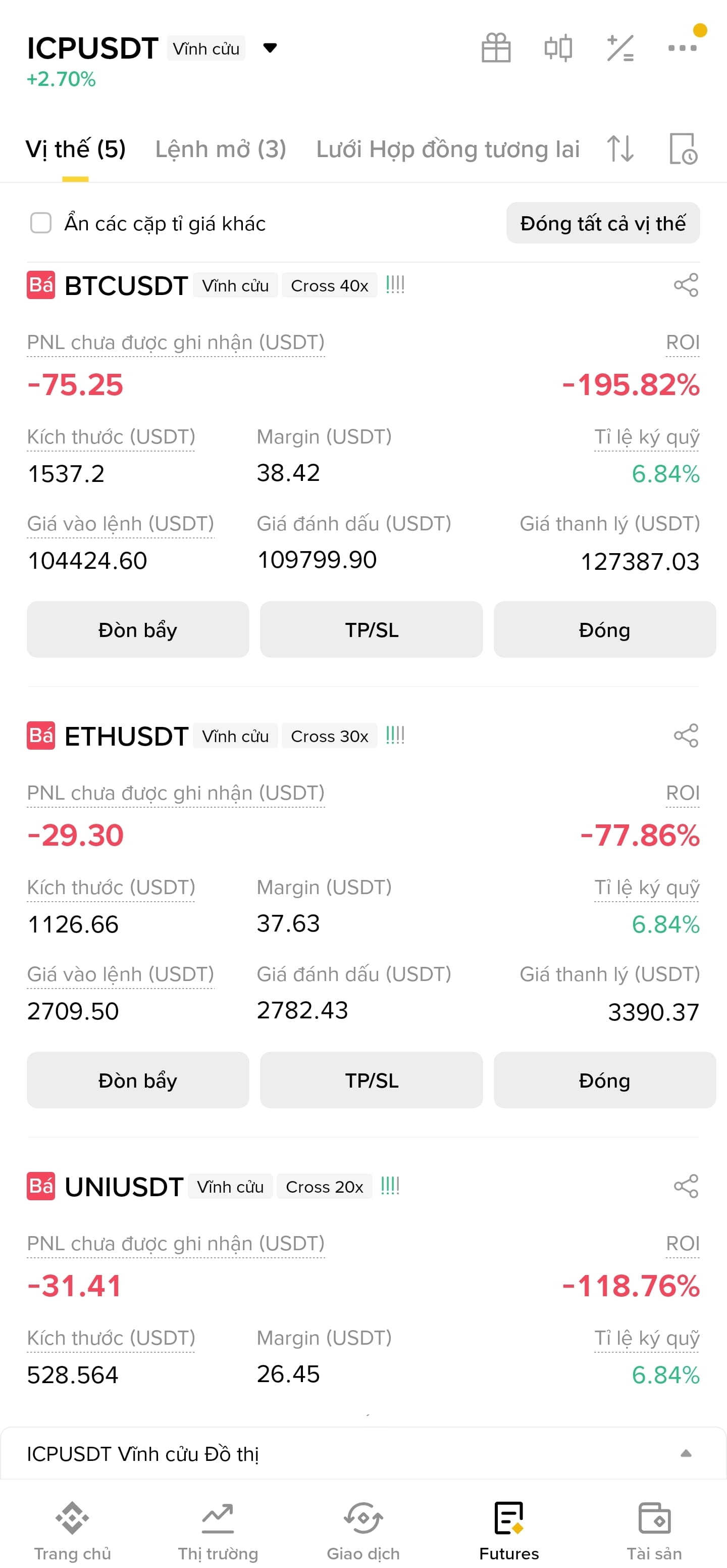Open the three-dot overflow menu
727x1568 pixels.
[x=682, y=47]
